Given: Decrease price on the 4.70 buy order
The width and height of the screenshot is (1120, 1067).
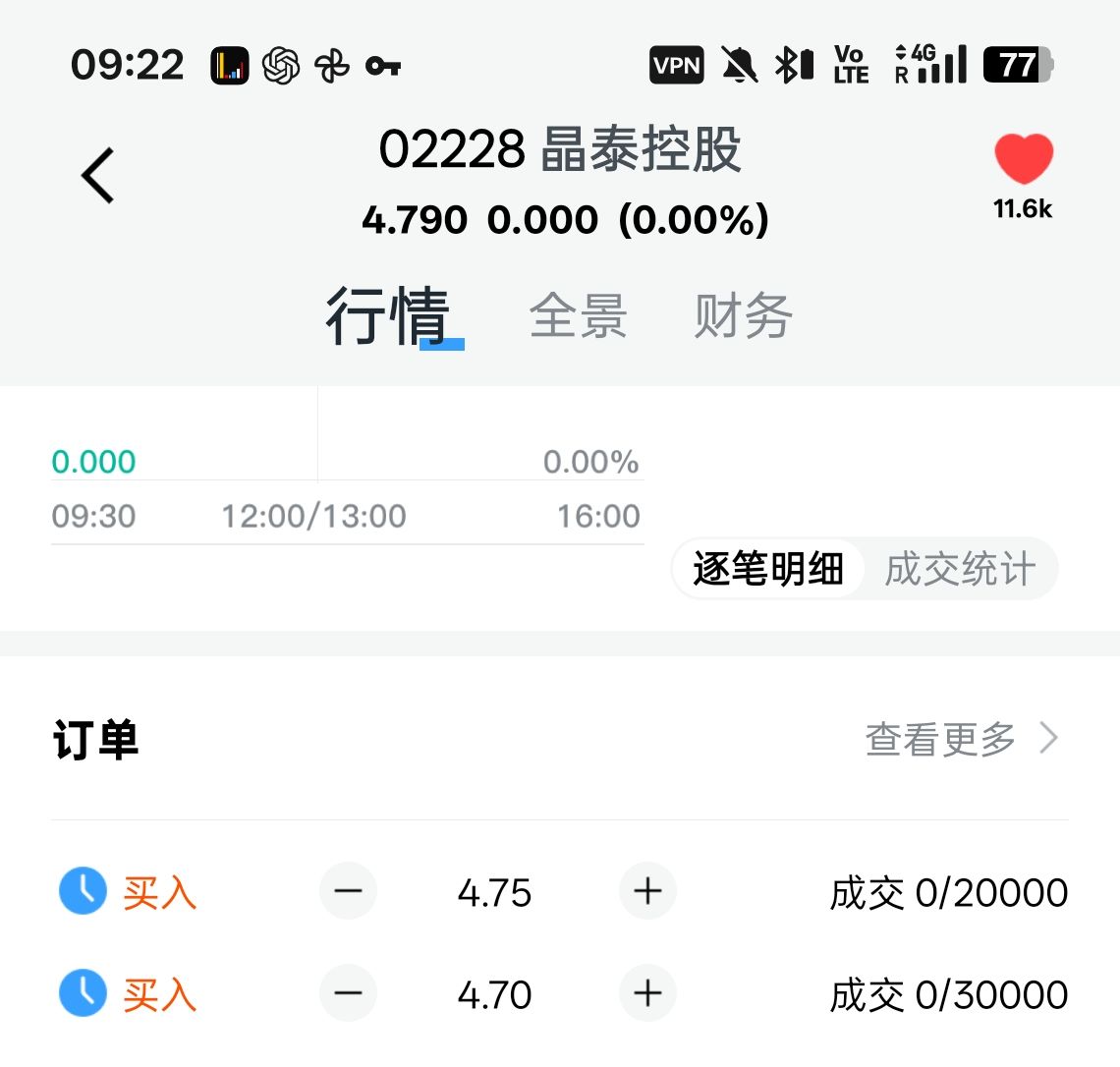Looking at the screenshot, I should pyautogui.click(x=348, y=993).
